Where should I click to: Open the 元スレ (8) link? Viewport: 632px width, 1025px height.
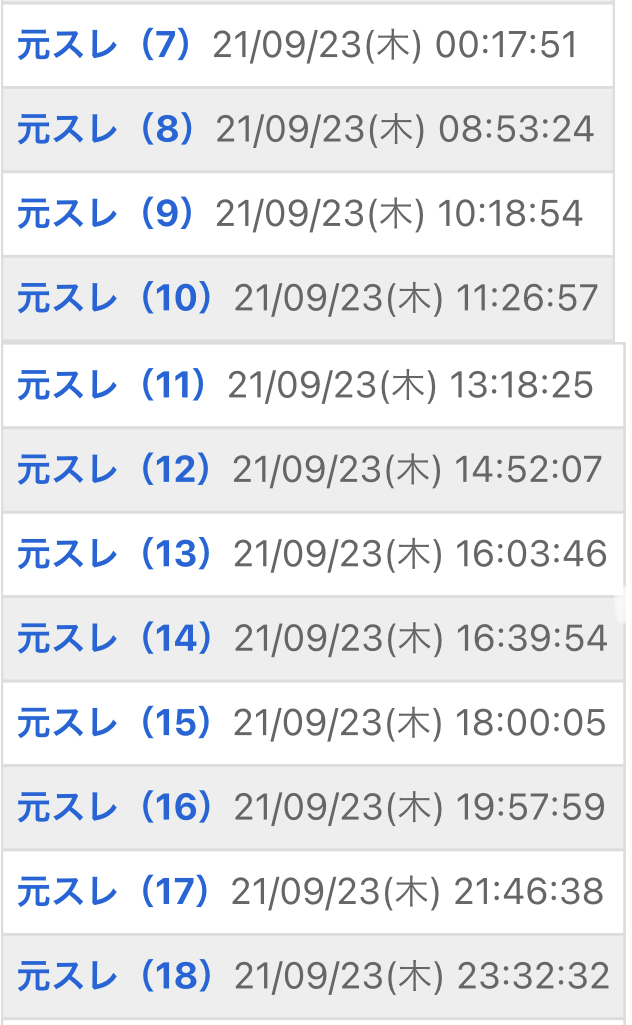click(105, 129)
